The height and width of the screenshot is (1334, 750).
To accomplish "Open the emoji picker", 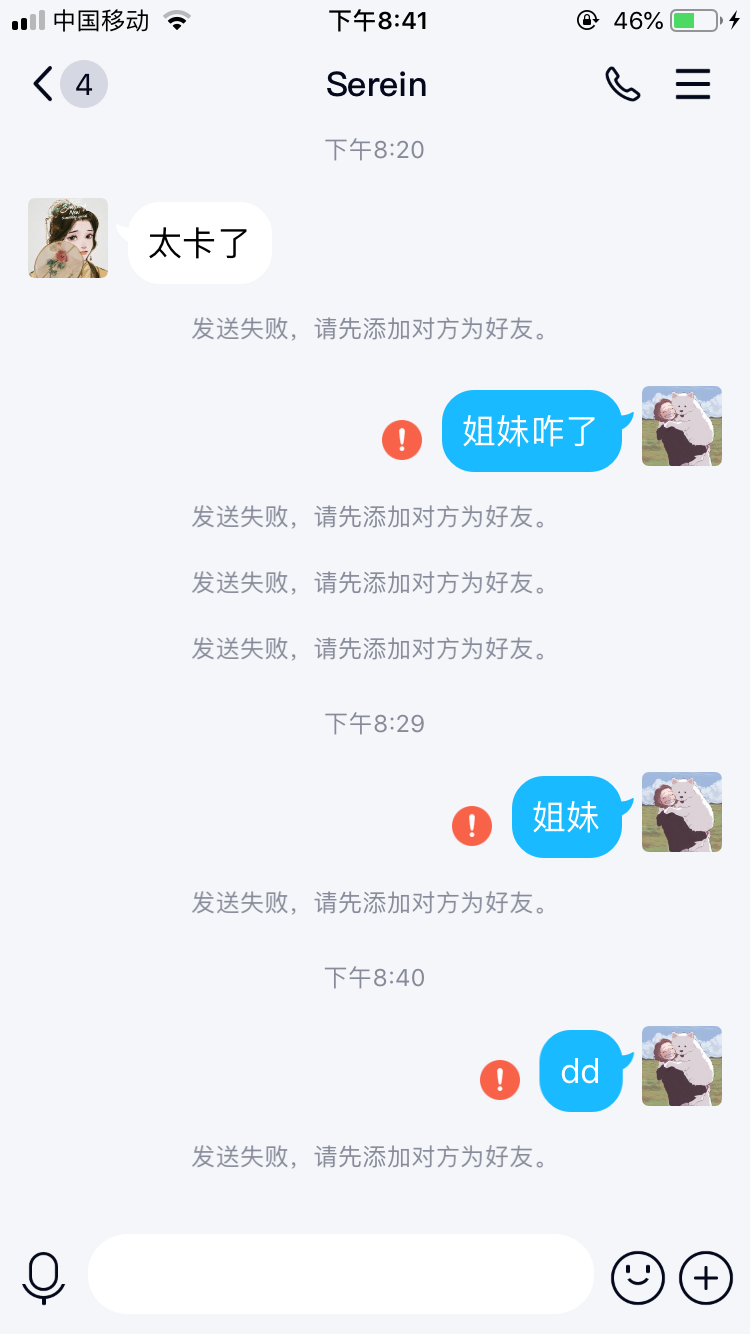I will 637,1277.
